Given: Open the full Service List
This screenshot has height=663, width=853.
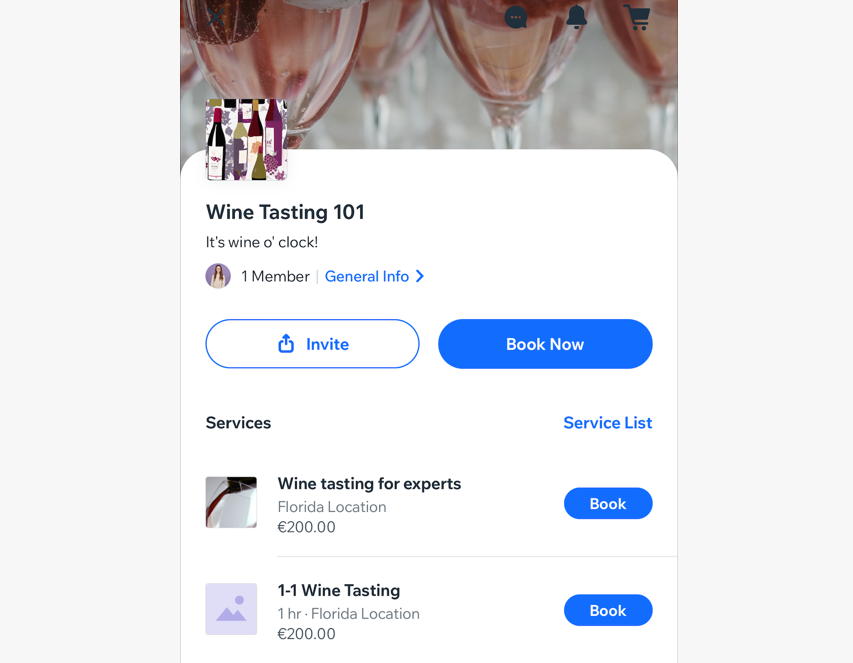Looking at the screenshot, I should (x=607, y=423).
